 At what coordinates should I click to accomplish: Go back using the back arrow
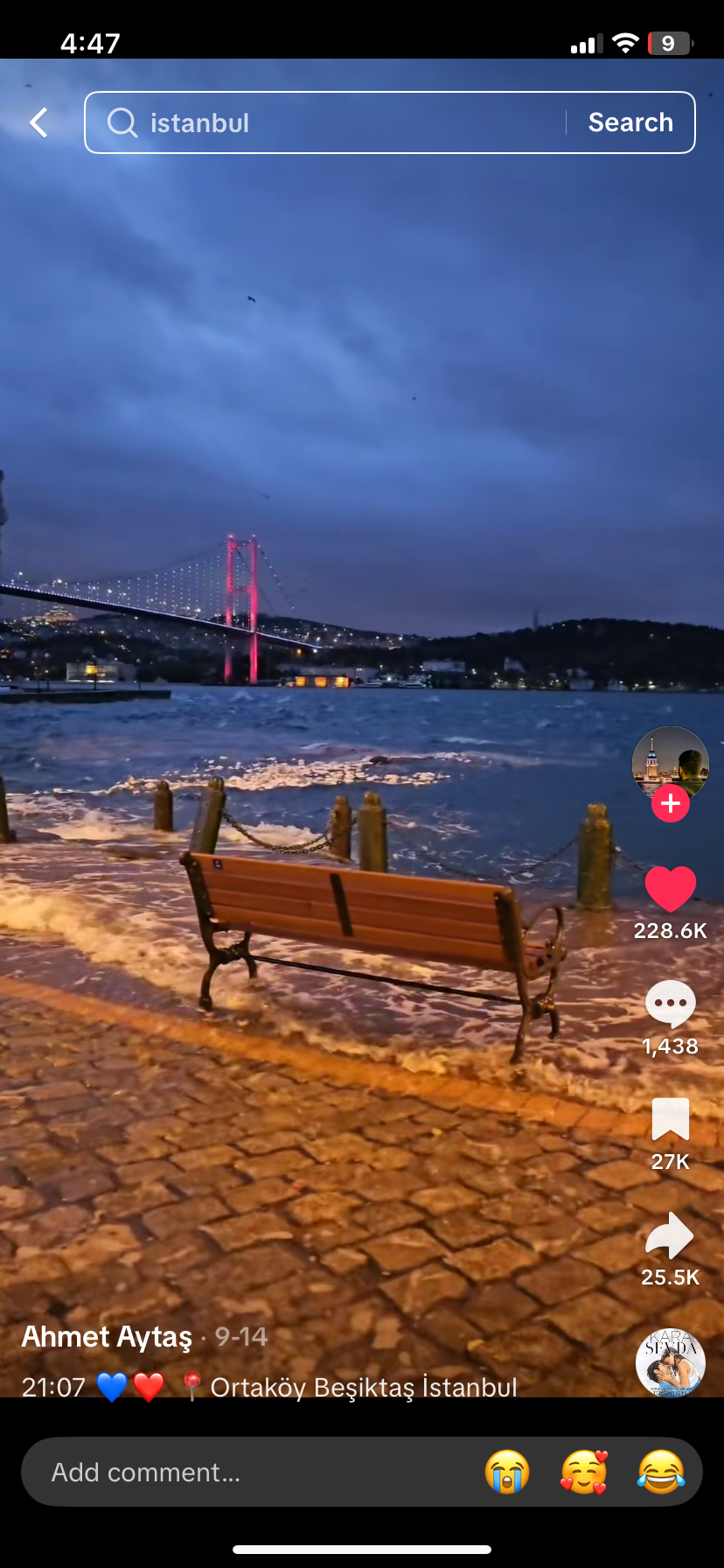tap(38, 122)
